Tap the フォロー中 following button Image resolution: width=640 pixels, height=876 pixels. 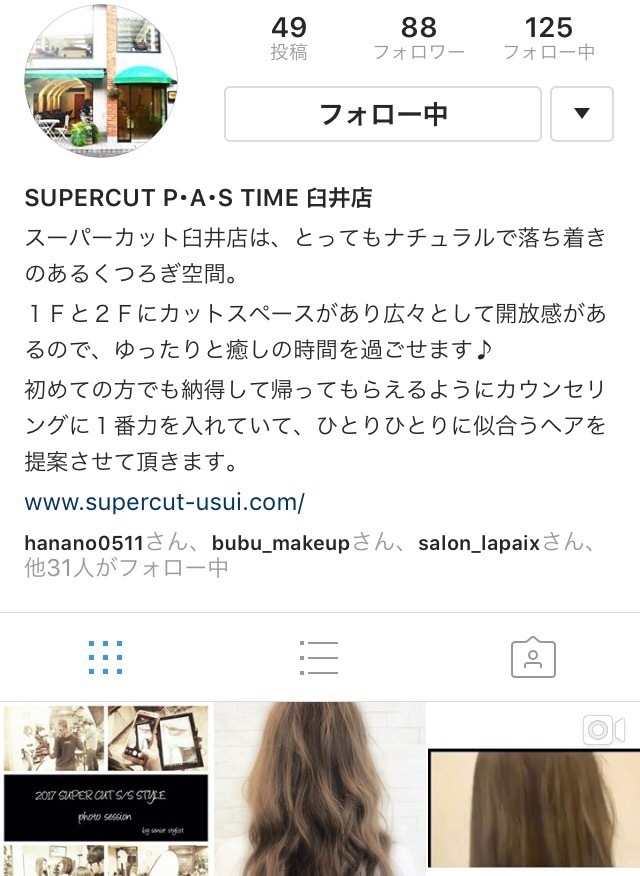[x=382, y=114]
